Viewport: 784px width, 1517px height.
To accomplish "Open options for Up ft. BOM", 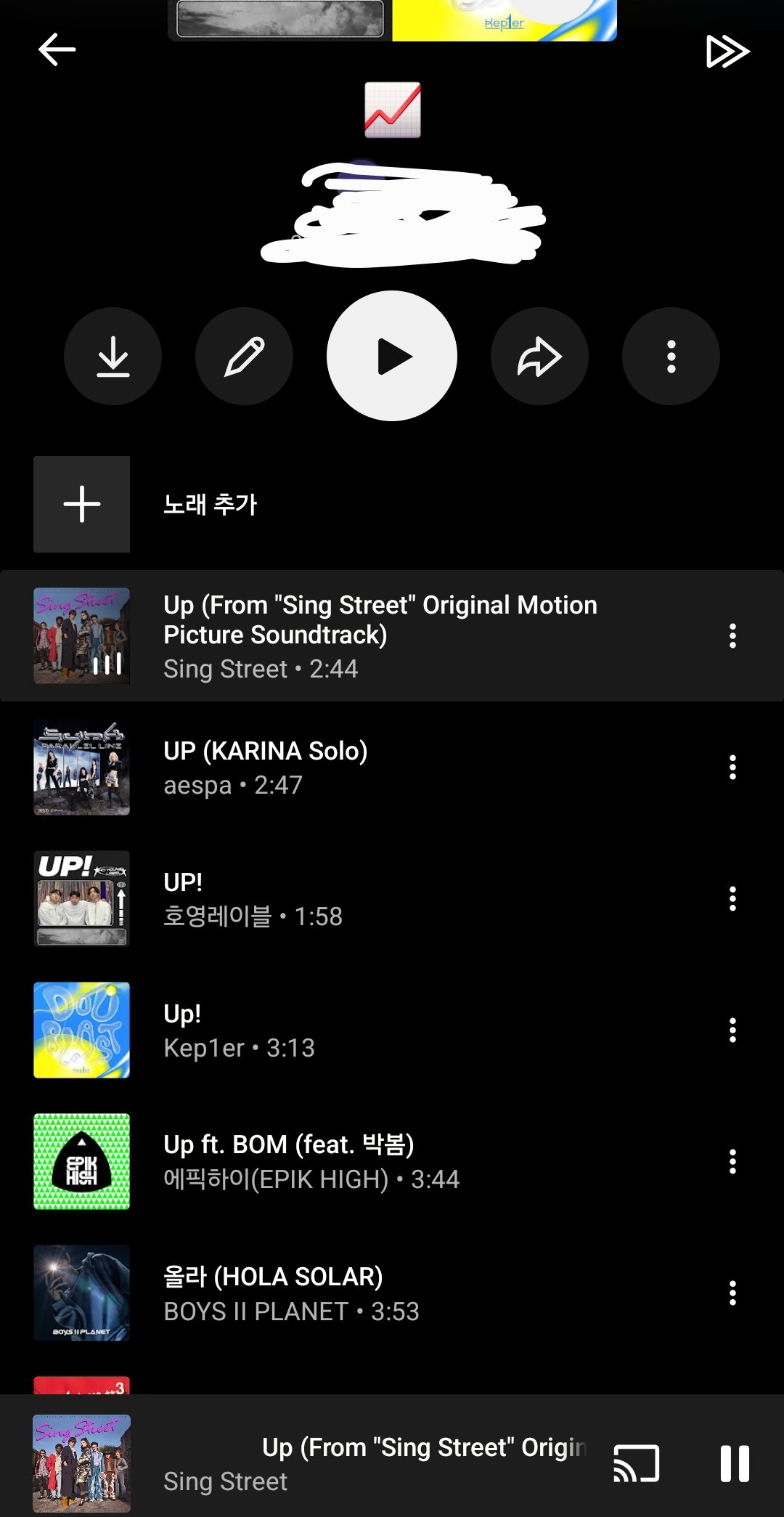I will [x=732, y=1161].
